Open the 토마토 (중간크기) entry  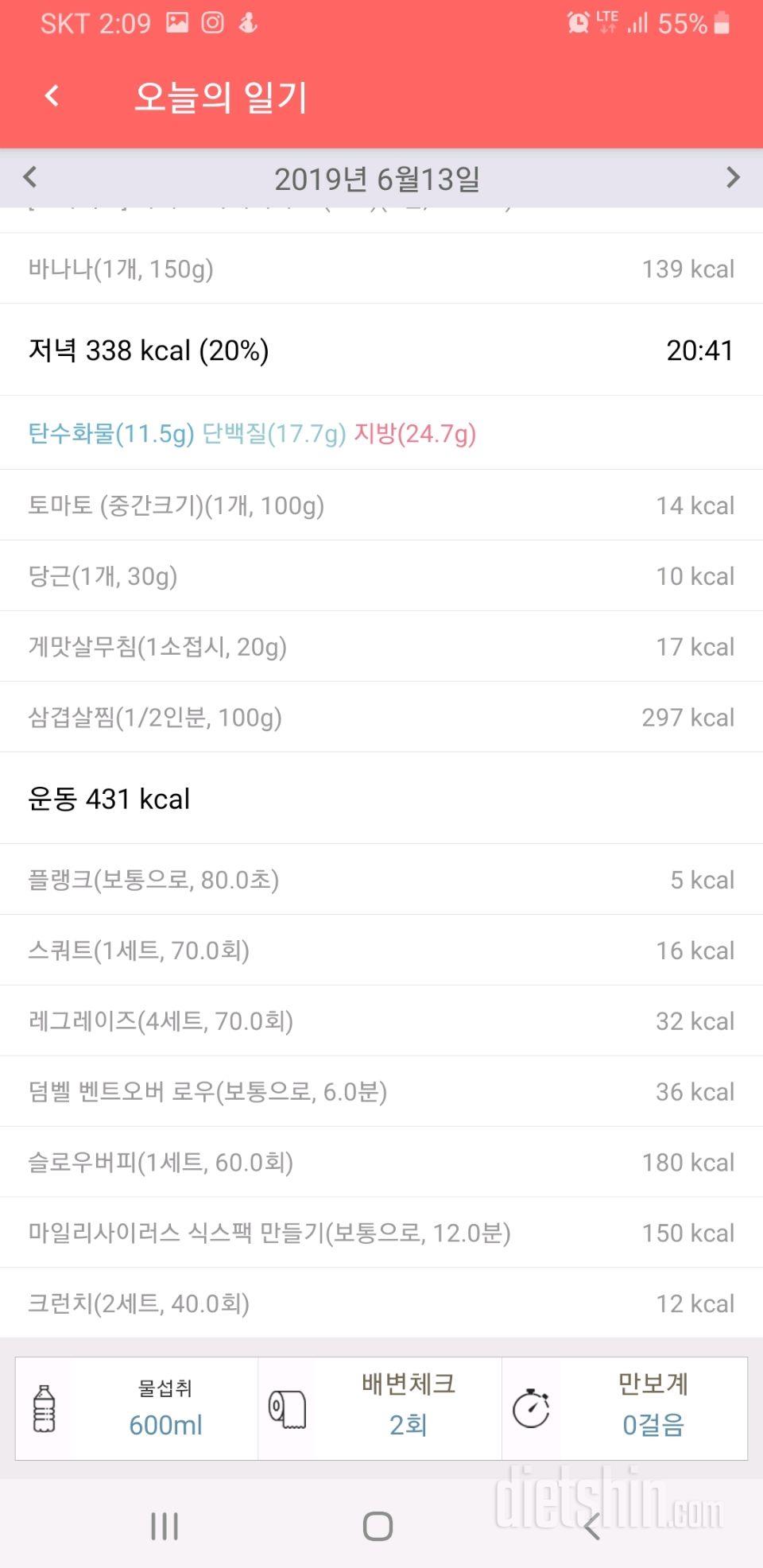click(381, 505)
